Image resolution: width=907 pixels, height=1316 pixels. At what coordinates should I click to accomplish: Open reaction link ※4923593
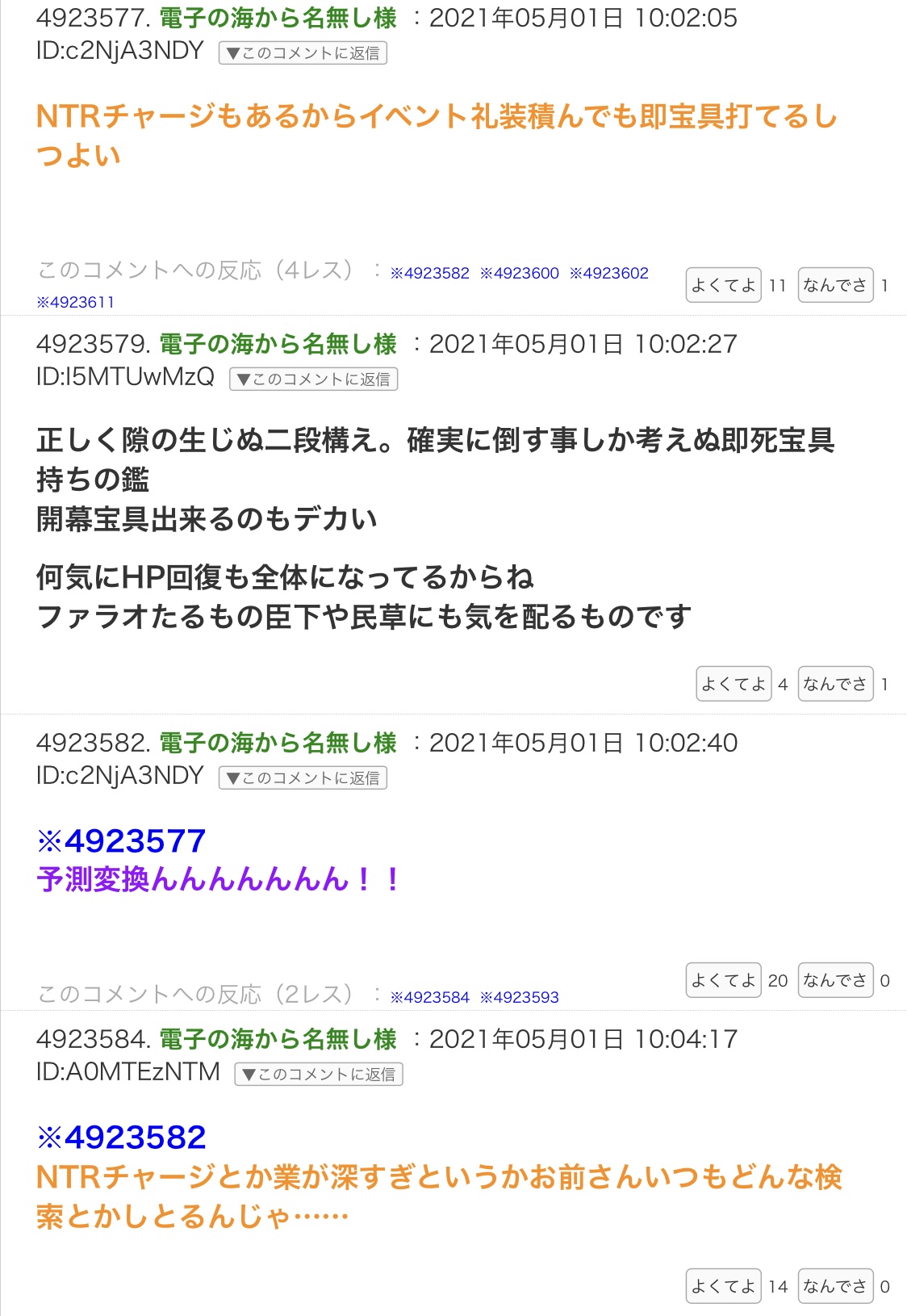pyautogui.click(x=520, y=997)
